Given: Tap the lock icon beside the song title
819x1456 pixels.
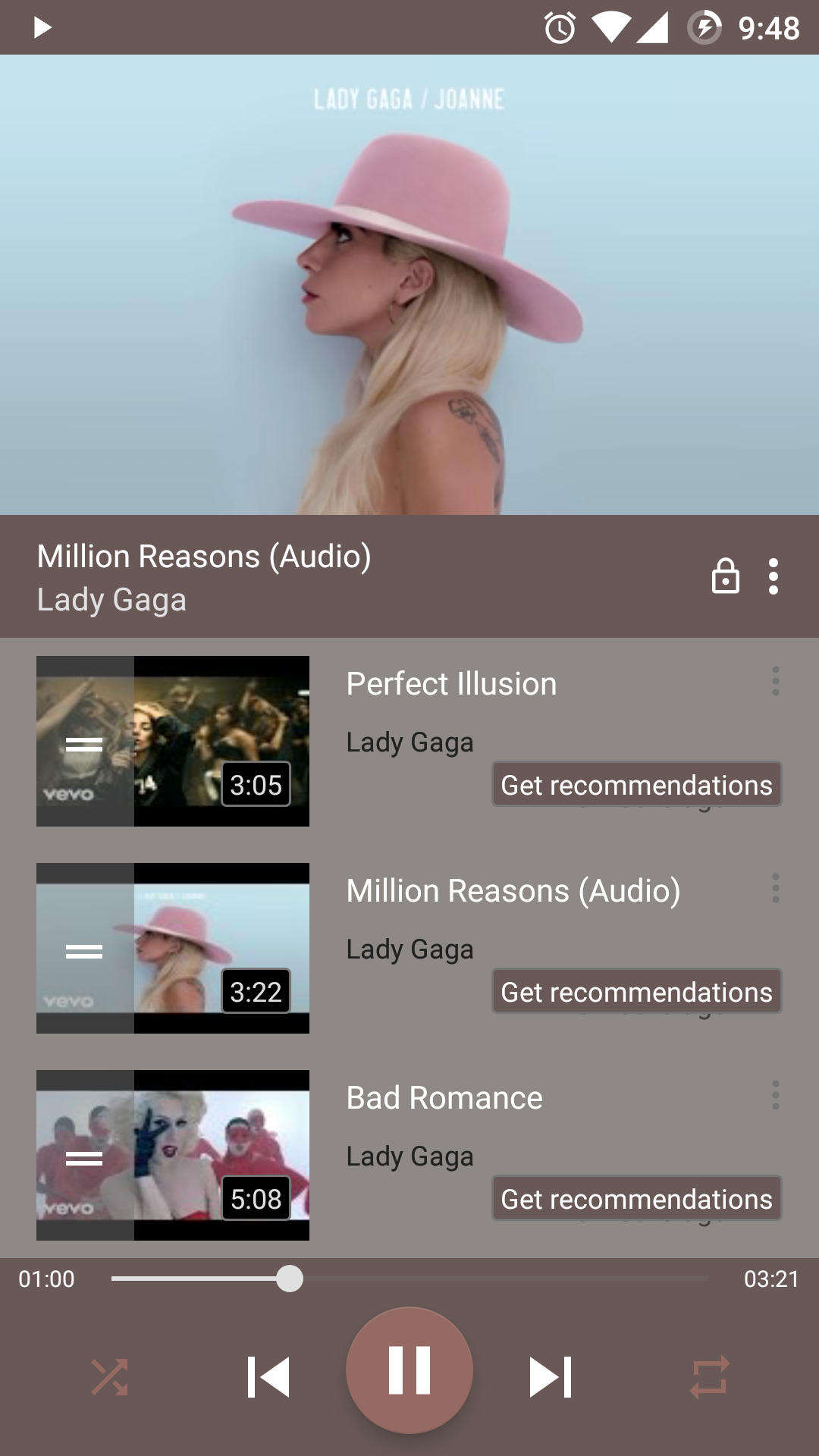Looking at the screenshot, I should pos(725,576).
